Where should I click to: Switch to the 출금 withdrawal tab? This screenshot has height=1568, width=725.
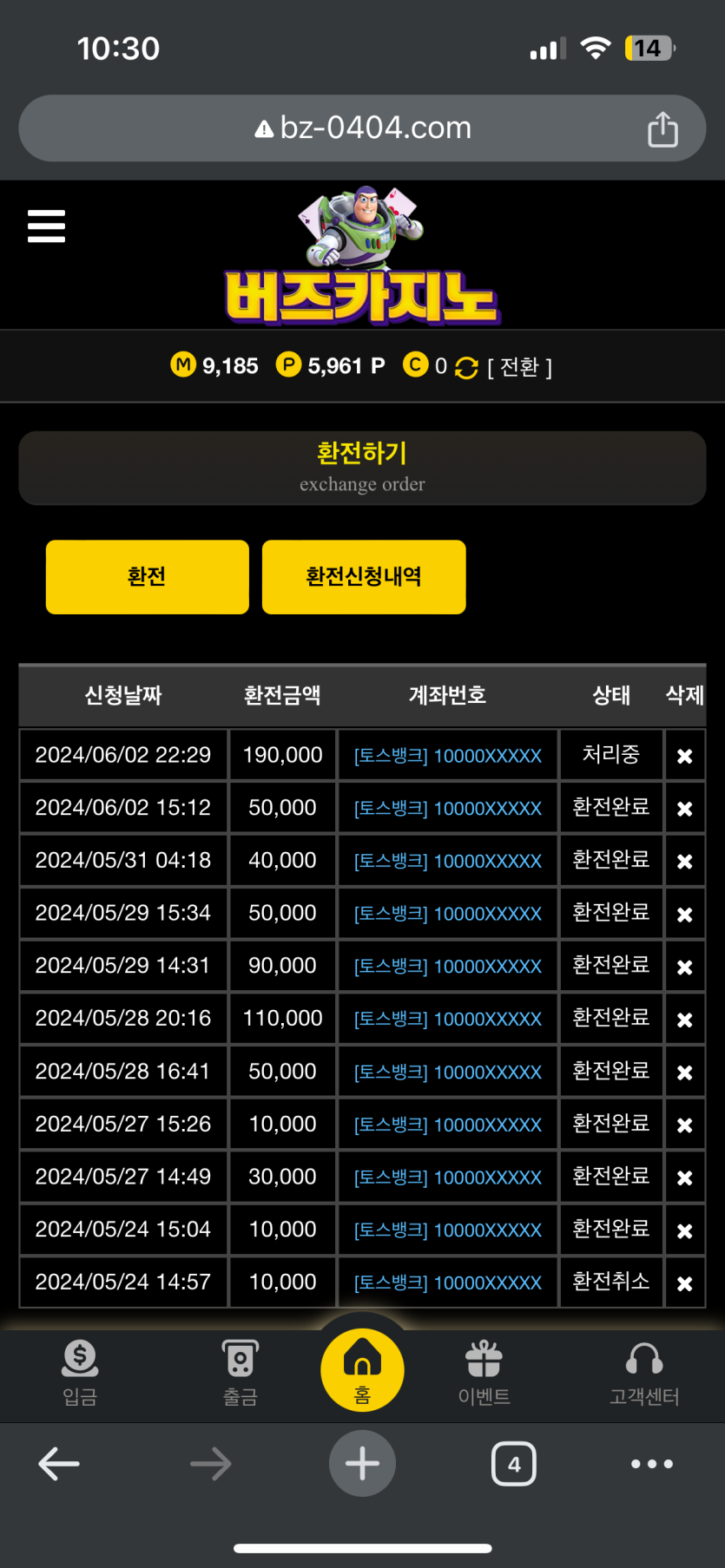(x=241, y=1371)
